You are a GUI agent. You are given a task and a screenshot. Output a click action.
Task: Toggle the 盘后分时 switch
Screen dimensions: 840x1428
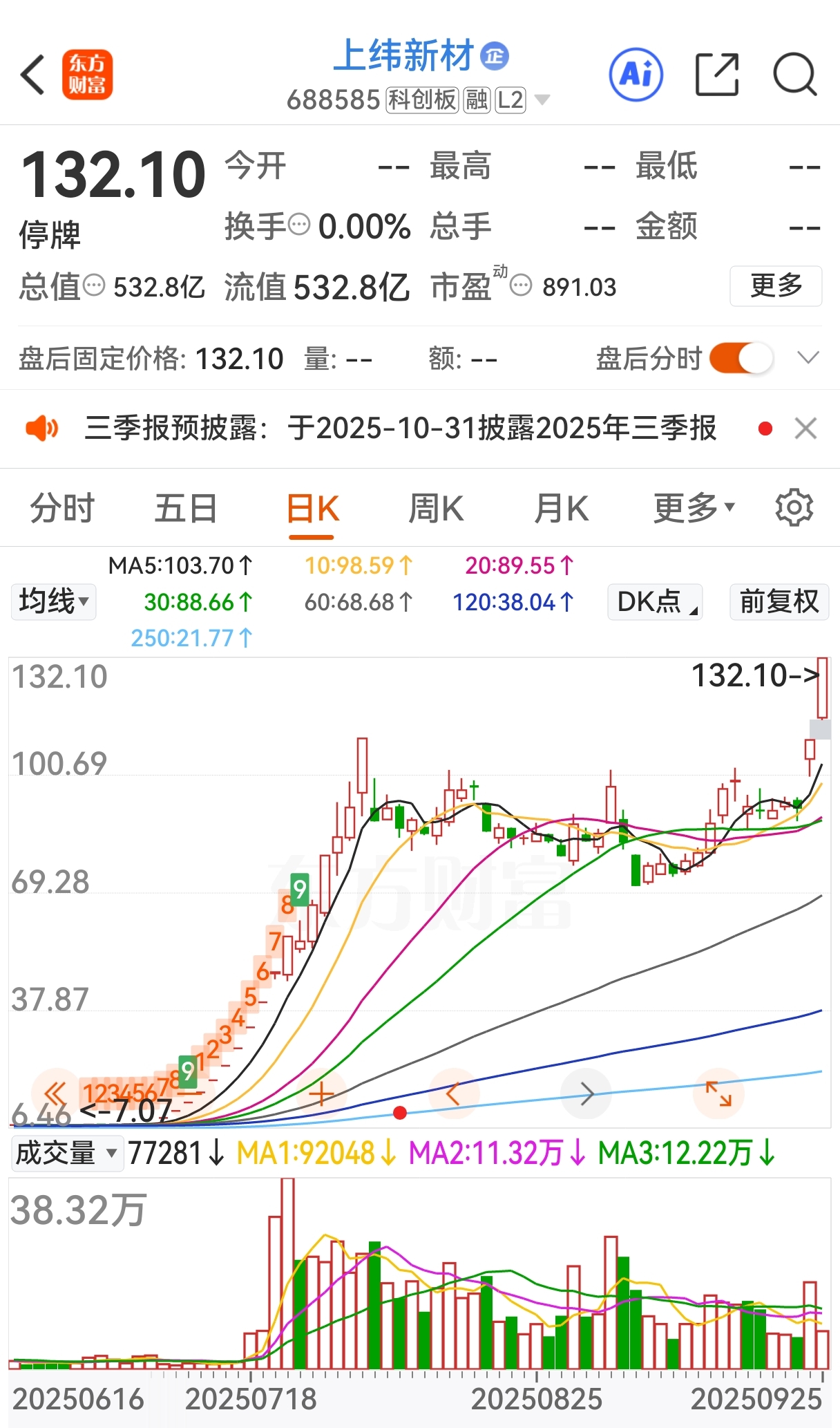pos(741,359)
